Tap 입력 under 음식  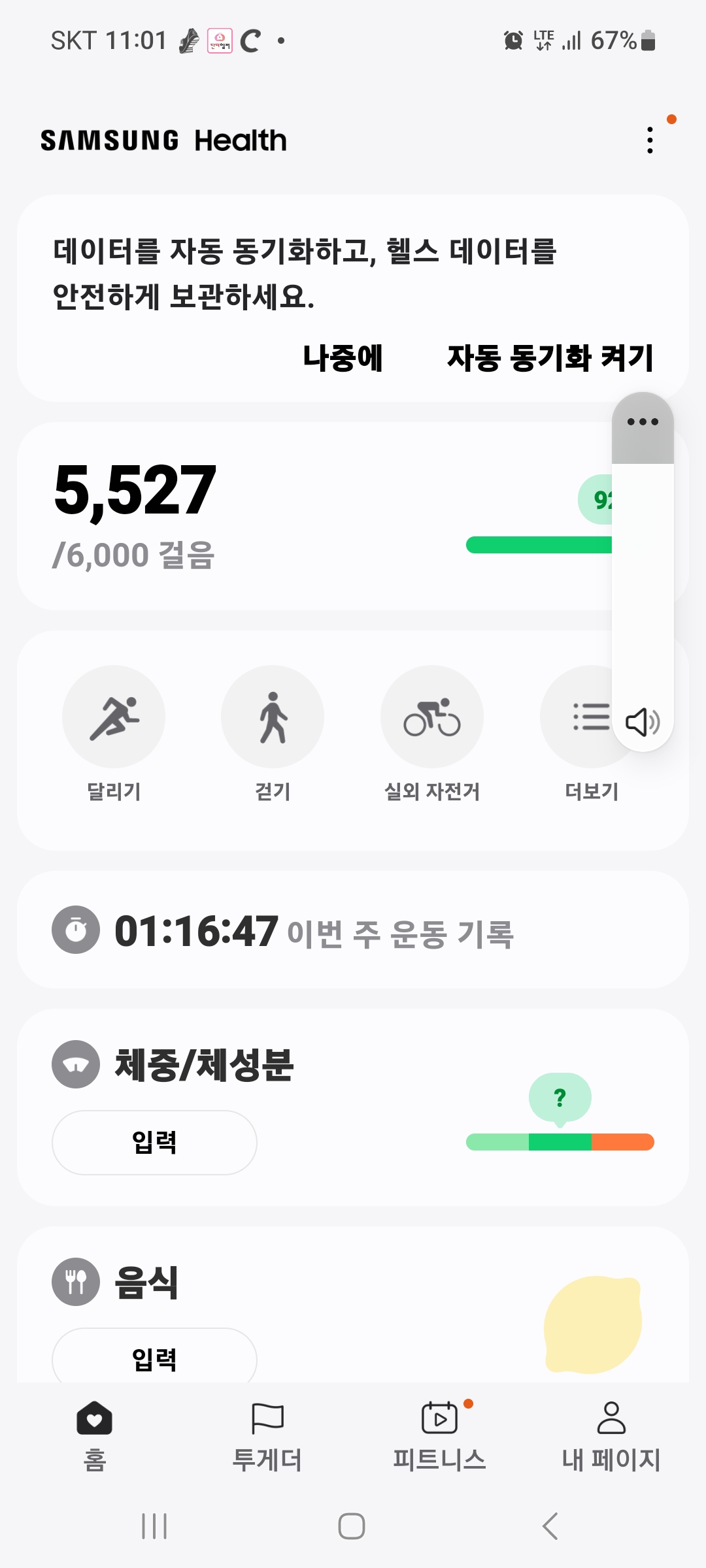154,1359
